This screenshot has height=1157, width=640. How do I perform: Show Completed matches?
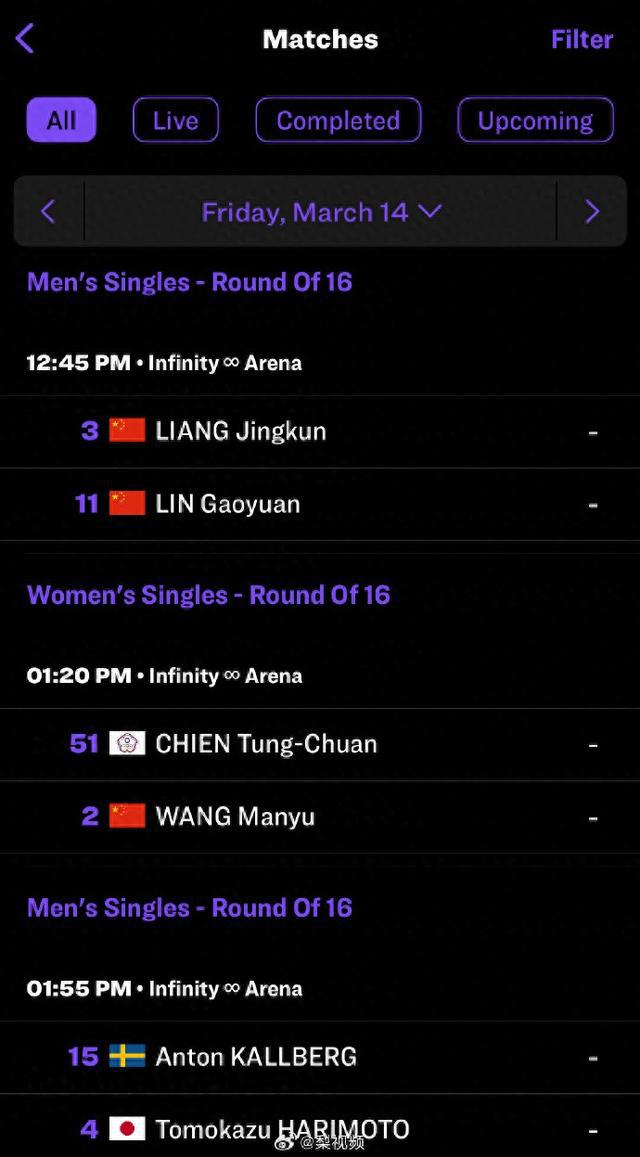[x=338, y=120]
